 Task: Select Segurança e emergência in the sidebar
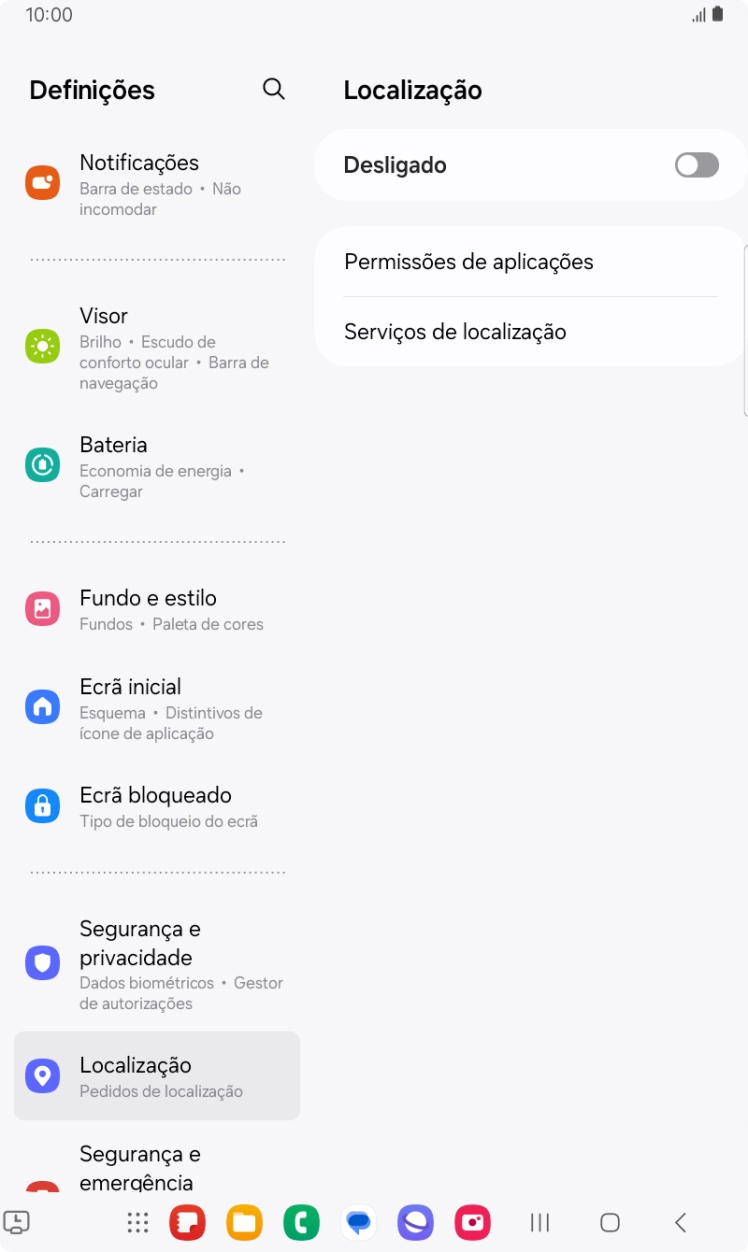point(140,1165)
